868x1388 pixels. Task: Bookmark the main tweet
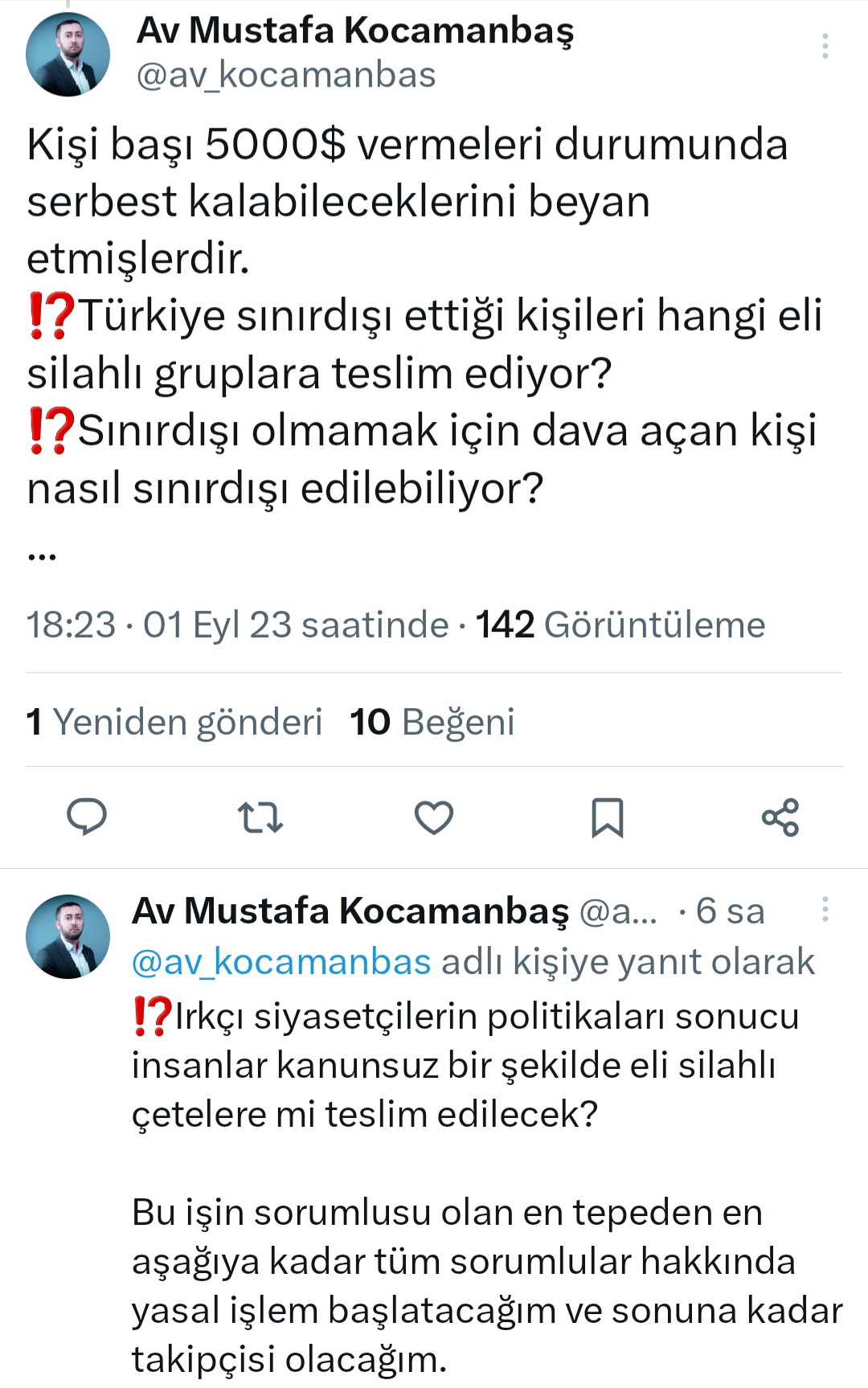[x=607, y=817]
